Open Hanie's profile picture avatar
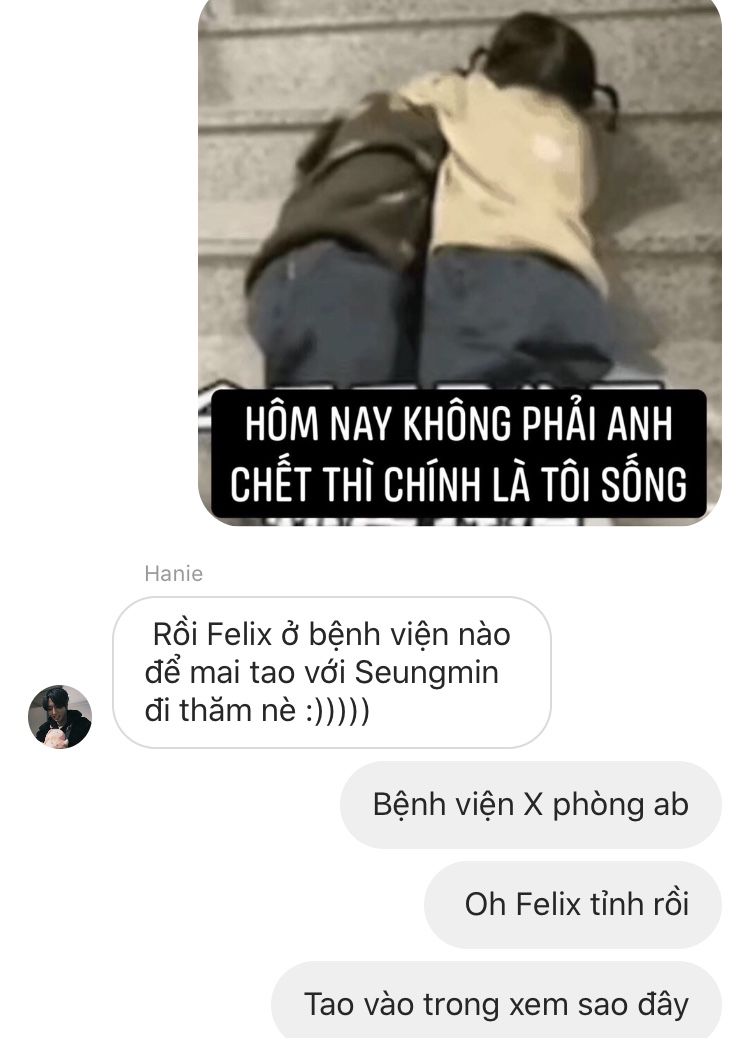 60,716
